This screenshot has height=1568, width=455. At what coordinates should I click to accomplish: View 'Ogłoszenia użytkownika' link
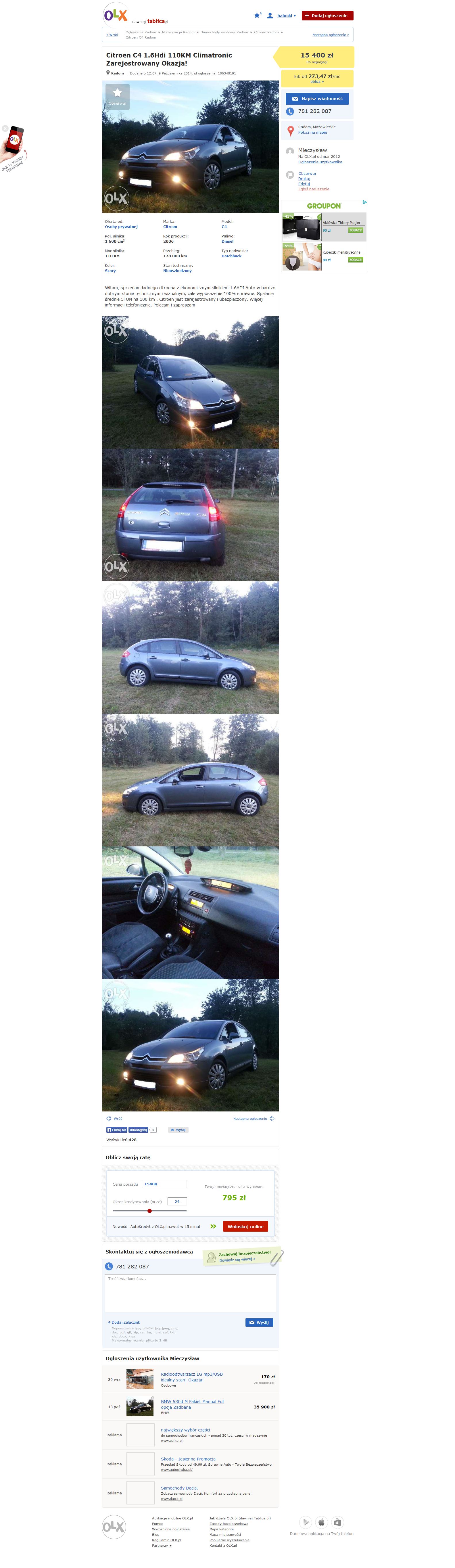(320, 162)
